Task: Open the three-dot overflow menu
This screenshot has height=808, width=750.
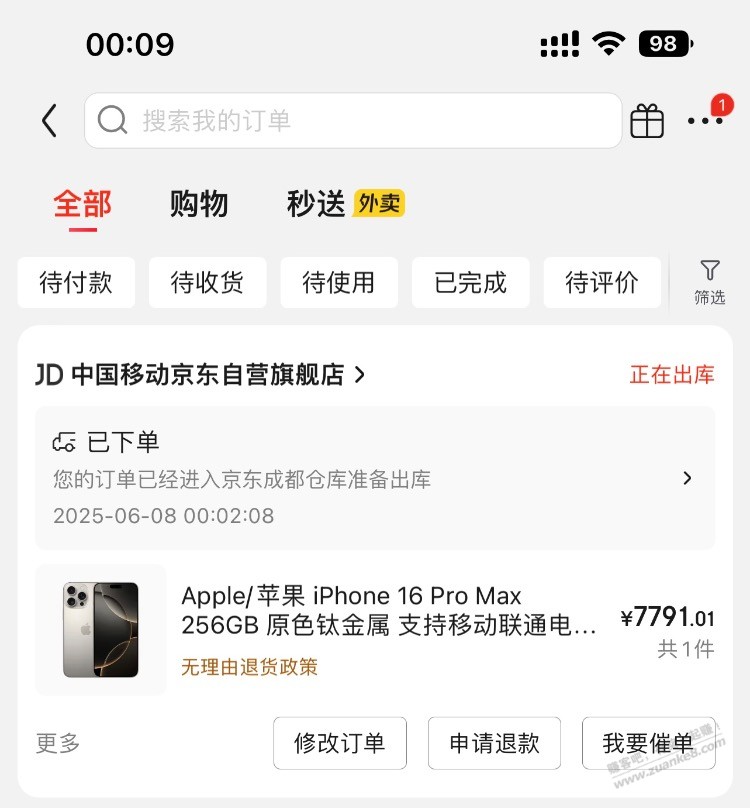Action: pyautogui.click(x=705, y=121)
